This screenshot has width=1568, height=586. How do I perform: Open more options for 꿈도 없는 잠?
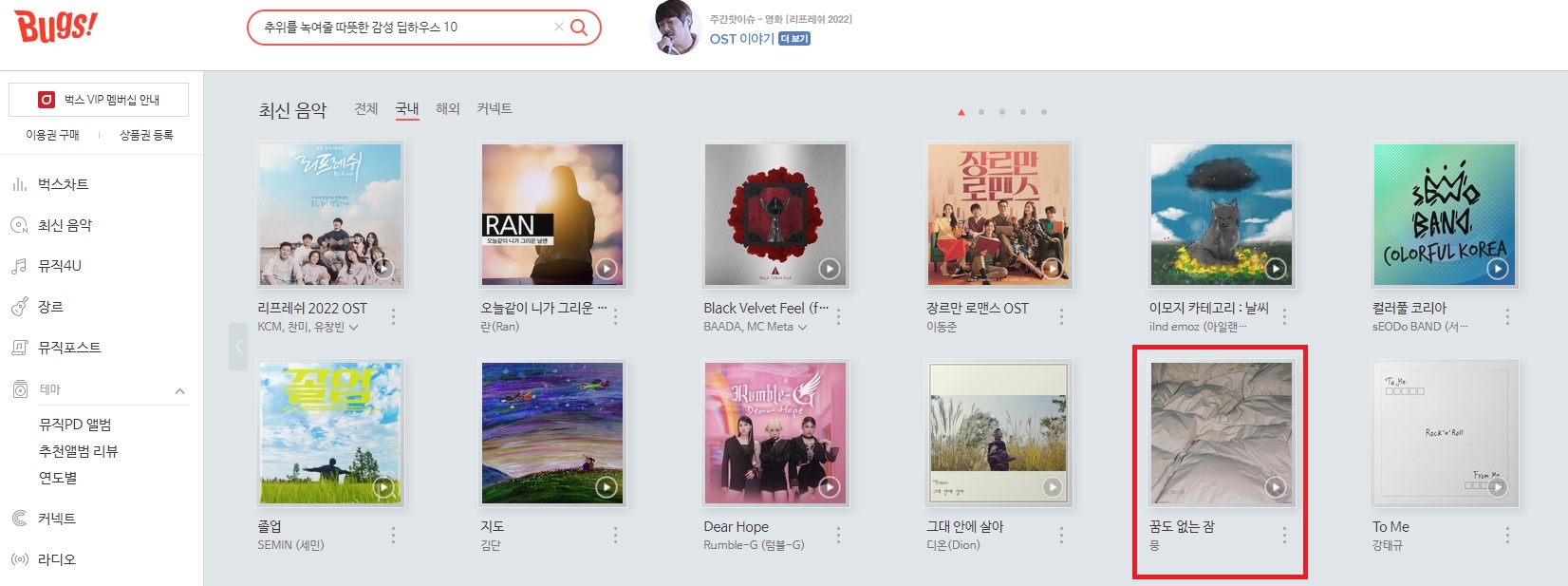tap(1284, 536)
